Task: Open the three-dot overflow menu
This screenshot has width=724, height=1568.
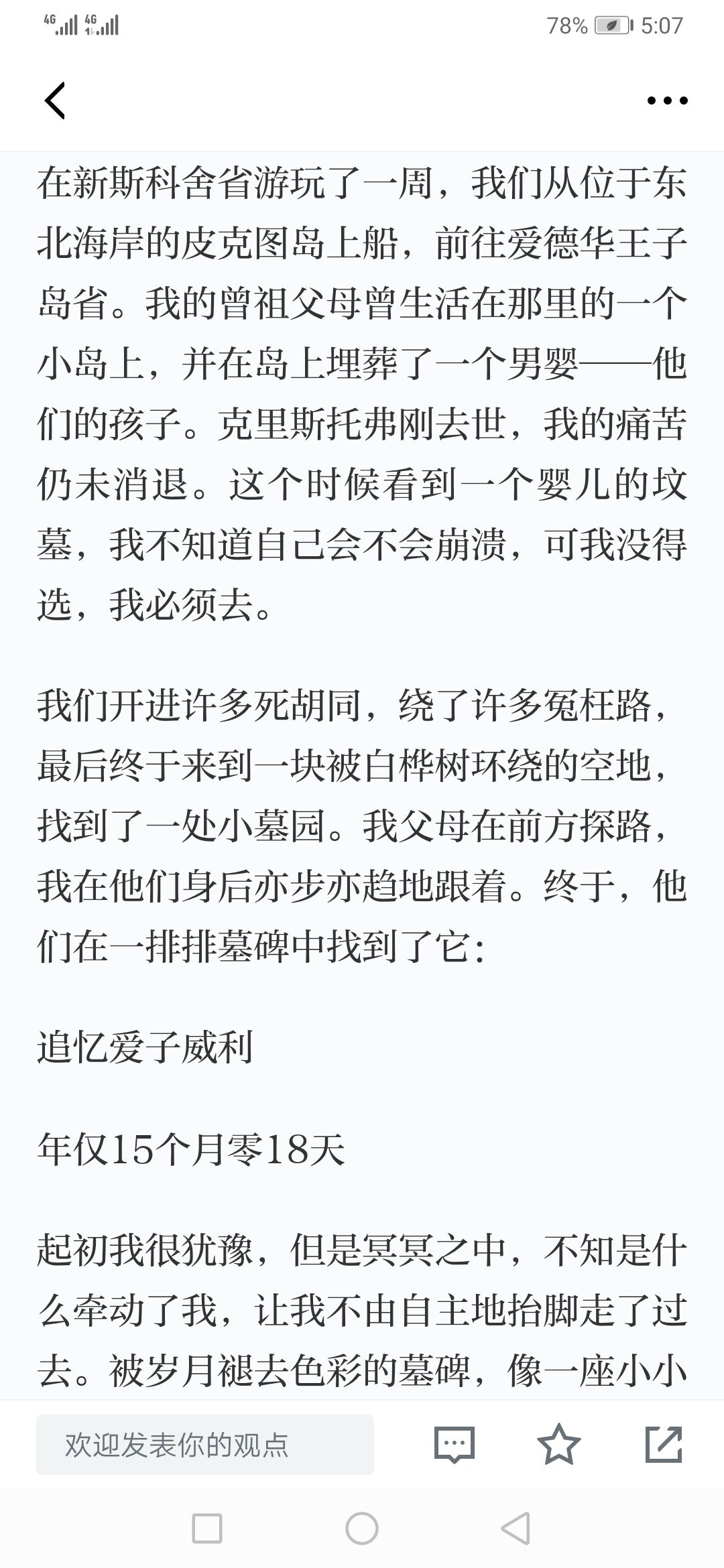Action: click(667, 101)
